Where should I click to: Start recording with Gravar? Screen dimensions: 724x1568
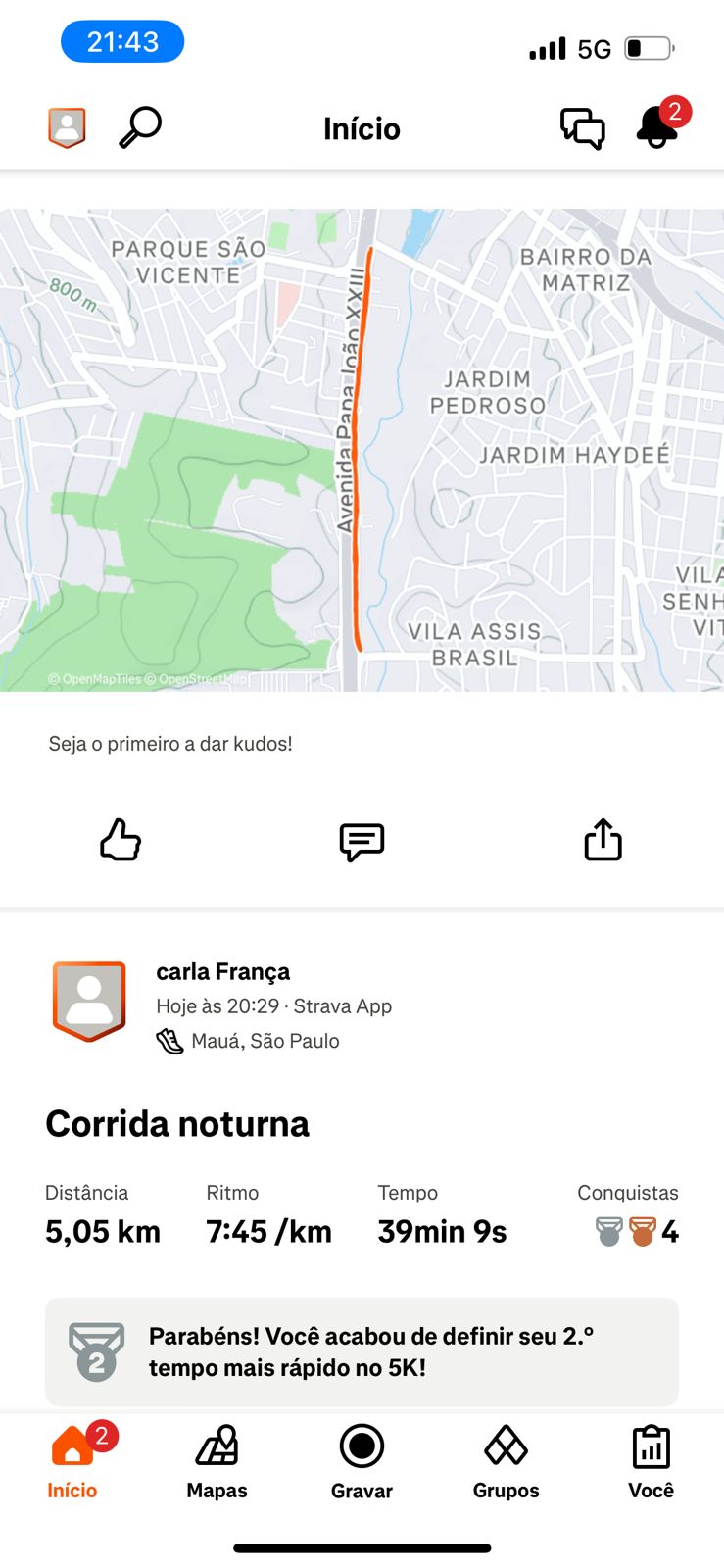pos(362,1462)
